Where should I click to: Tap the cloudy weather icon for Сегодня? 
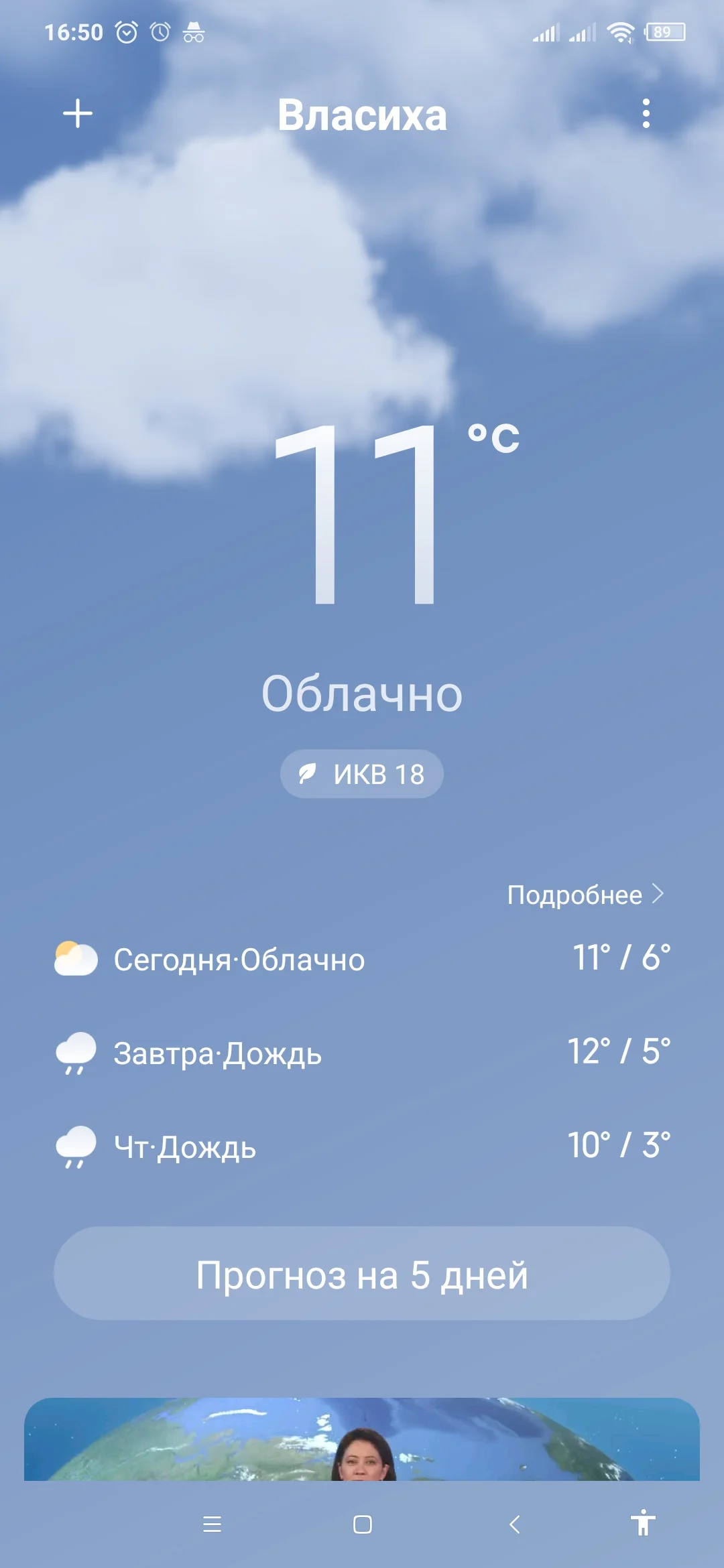click(76, 958)
